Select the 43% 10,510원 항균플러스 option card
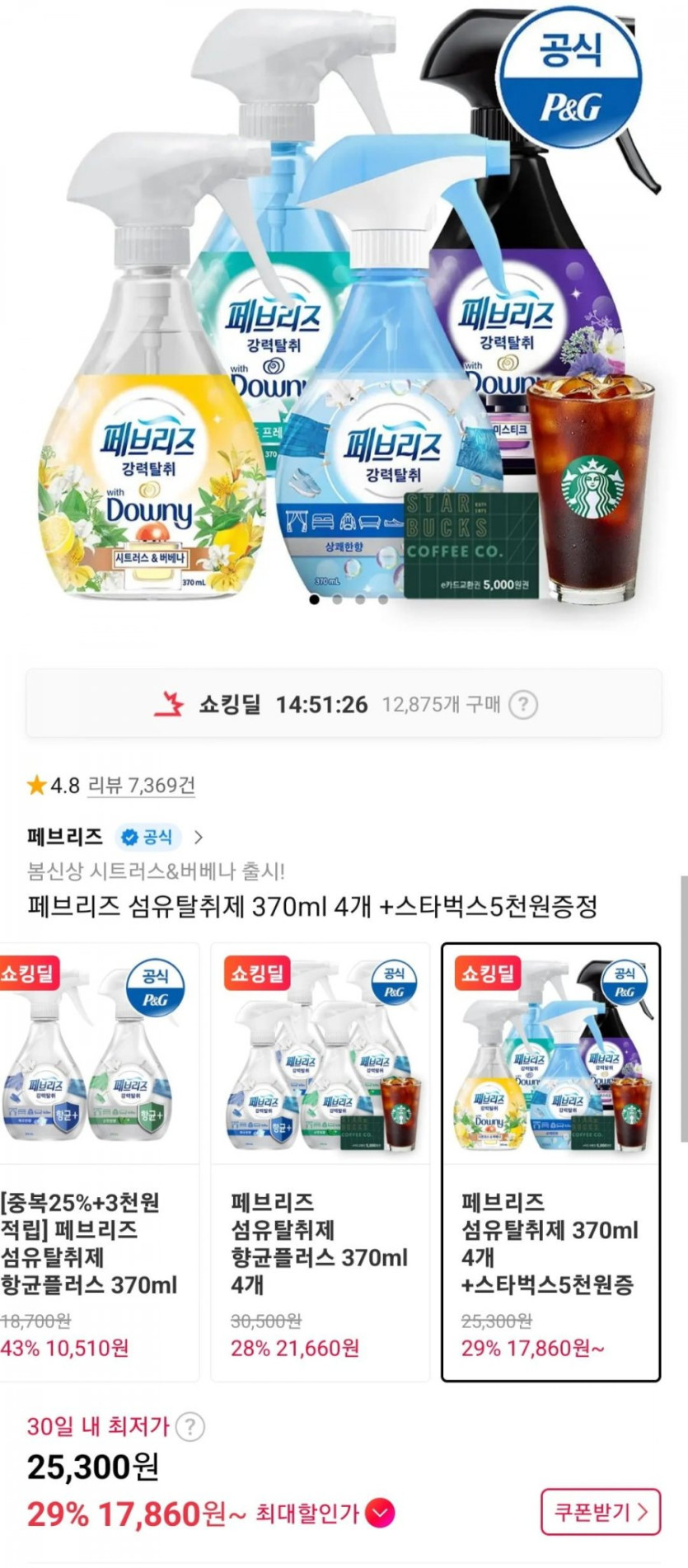The image size is (688, 1568). [98, 1162]
